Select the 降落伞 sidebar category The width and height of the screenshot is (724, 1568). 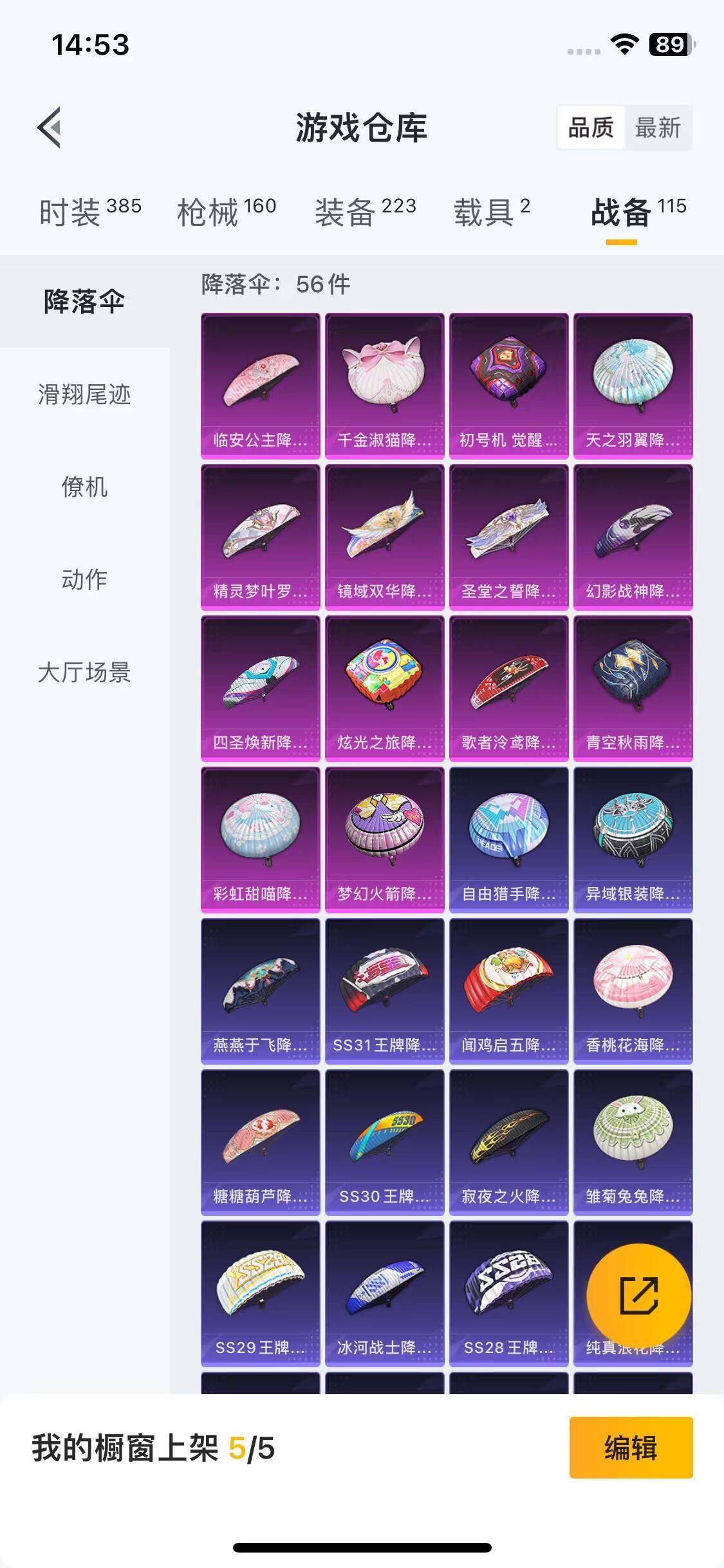84,301
